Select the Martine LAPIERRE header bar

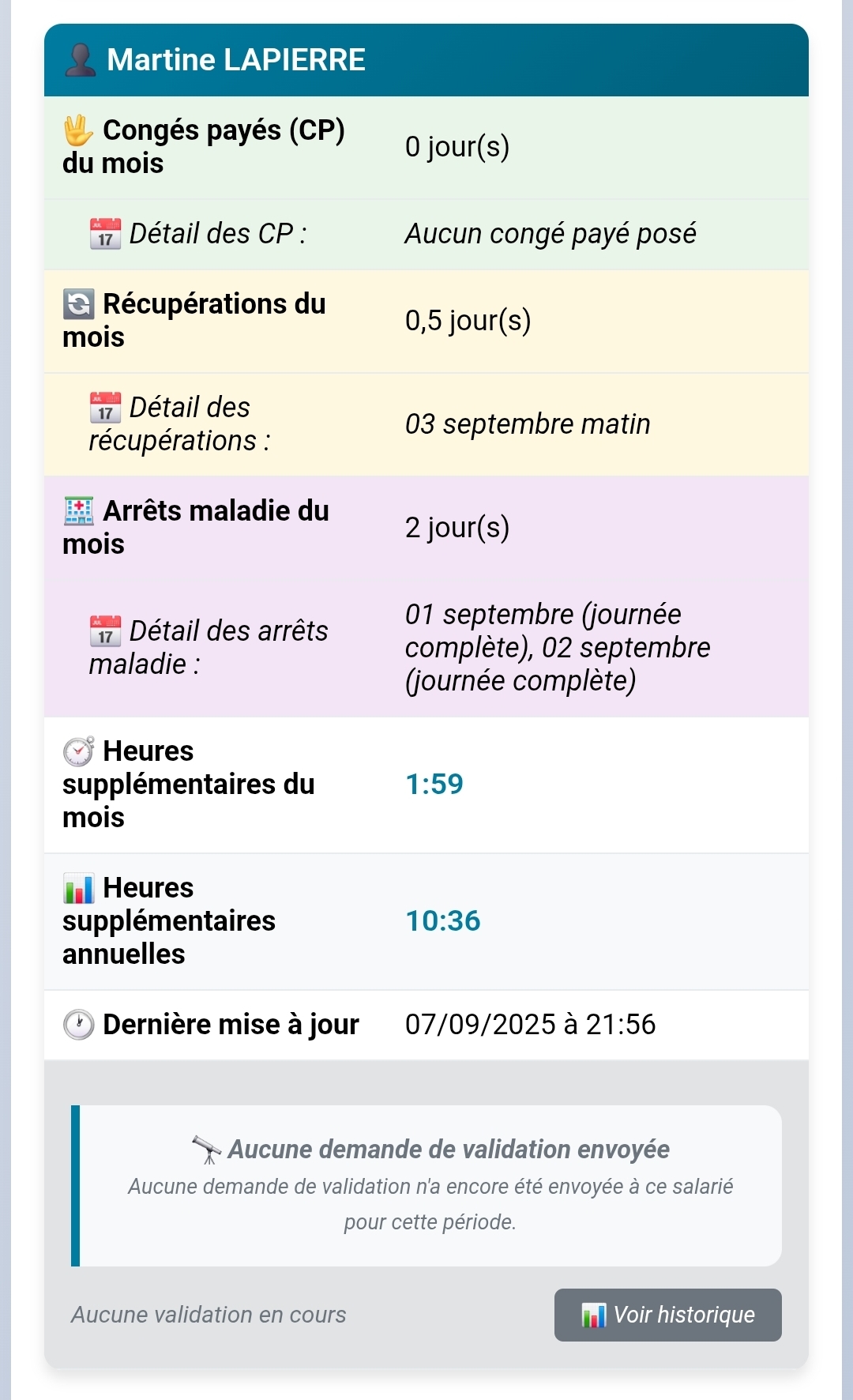click(426, 58)
